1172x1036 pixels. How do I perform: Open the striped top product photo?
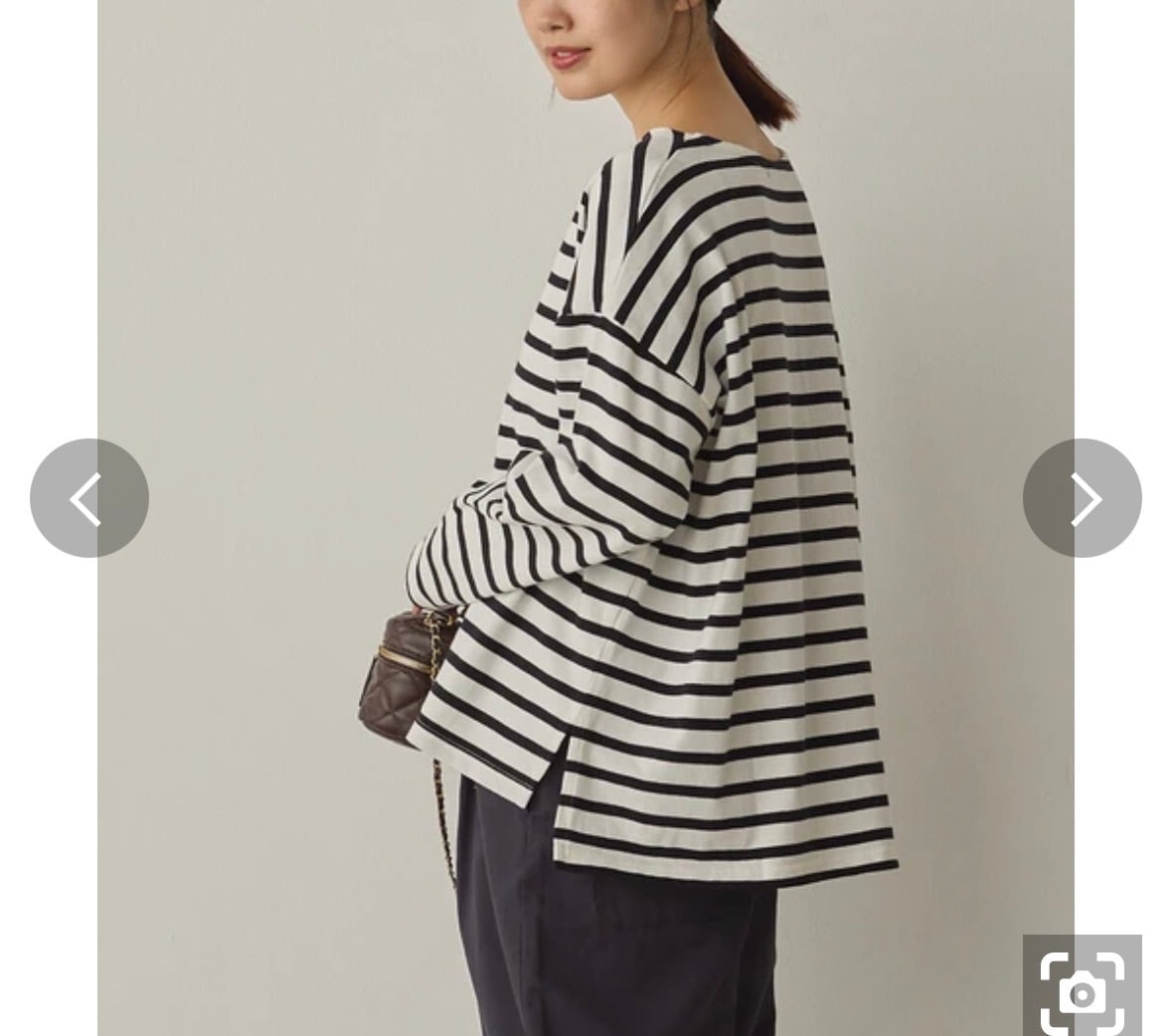coord(586,518)
